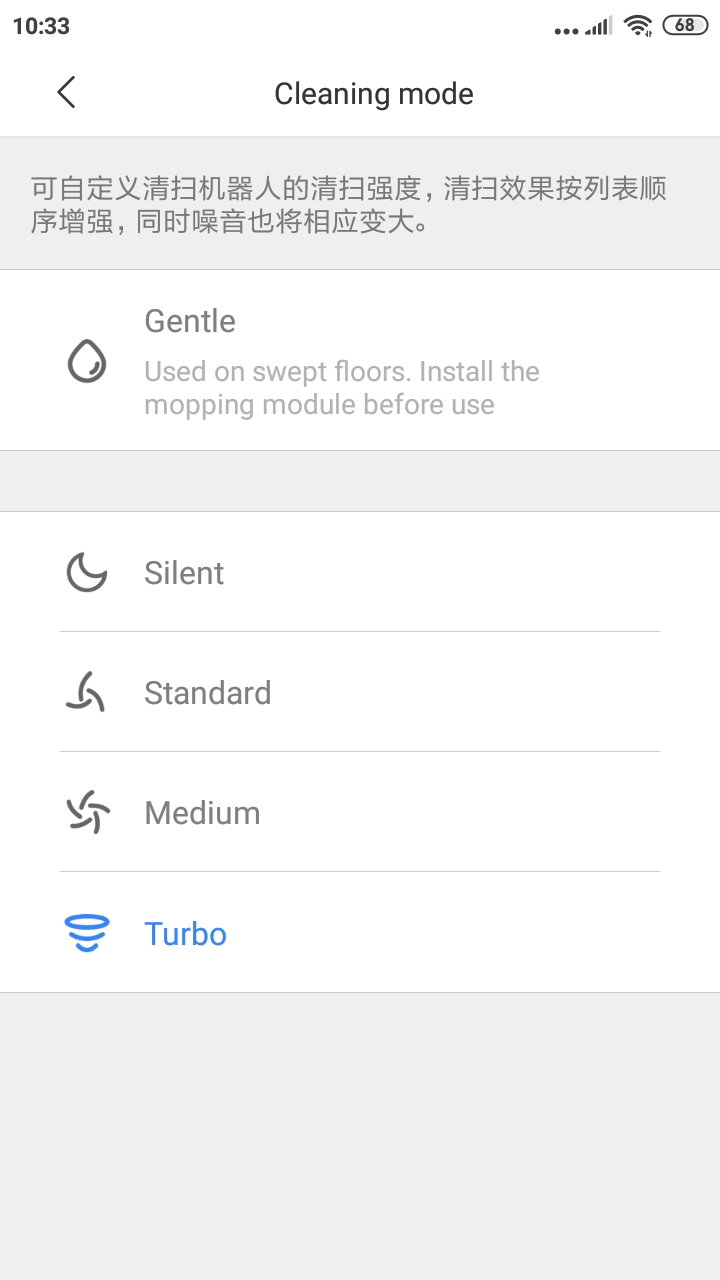The width and height of the screenshot is (720, 1280).
Task: Switch to Standard cleaning mode
Action: click(360, 692)
